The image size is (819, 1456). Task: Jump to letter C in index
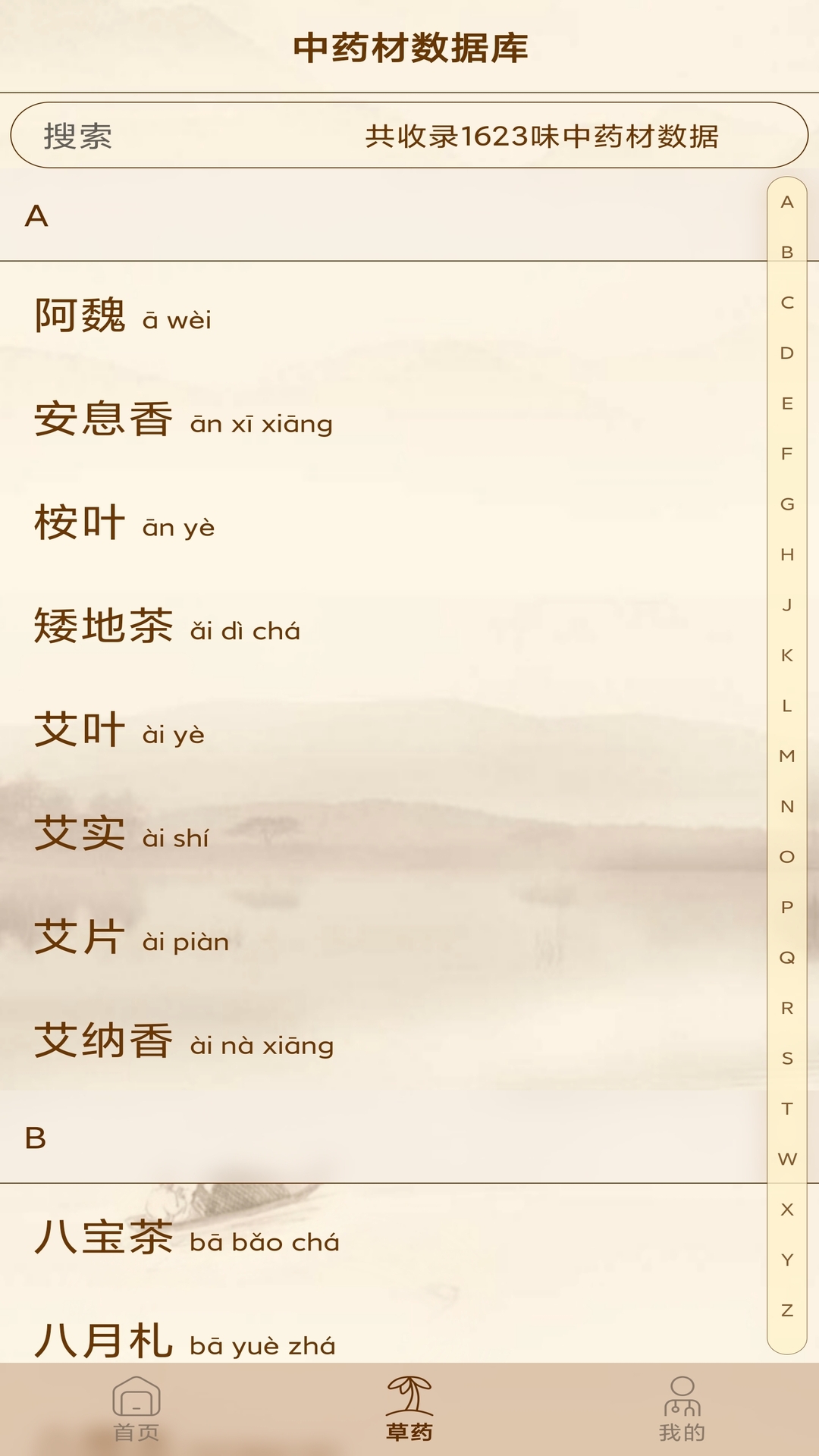(787, 303)
